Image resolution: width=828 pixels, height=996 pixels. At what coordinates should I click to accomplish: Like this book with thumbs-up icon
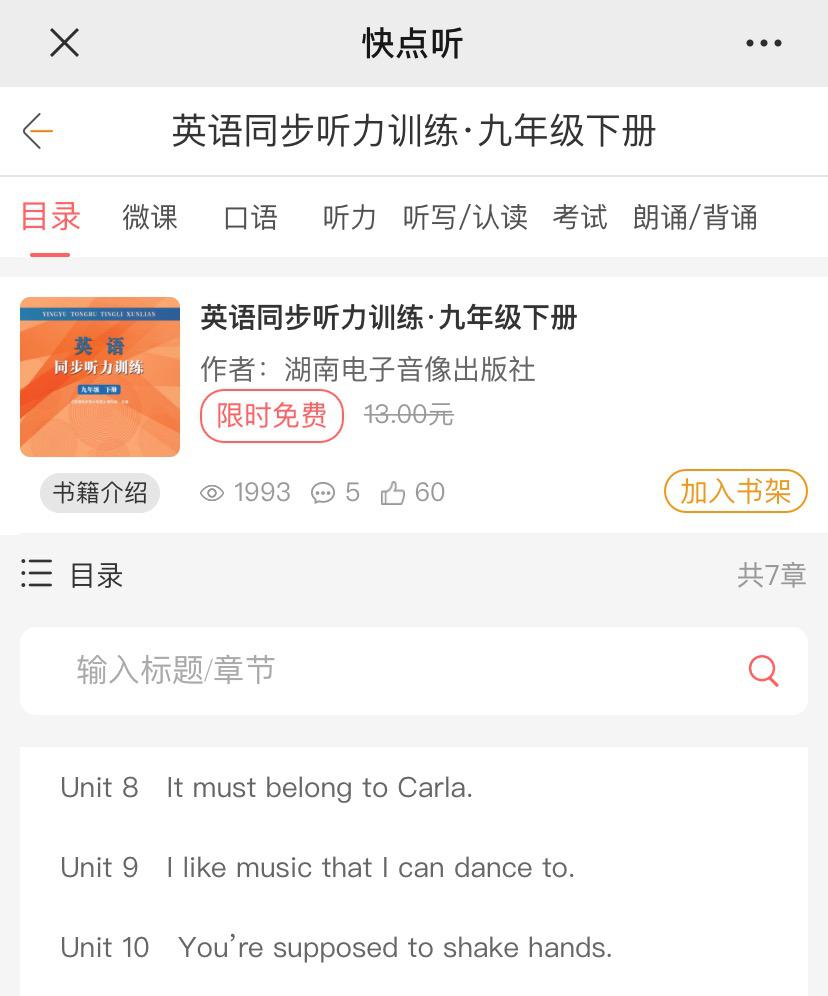click(393, 493)
